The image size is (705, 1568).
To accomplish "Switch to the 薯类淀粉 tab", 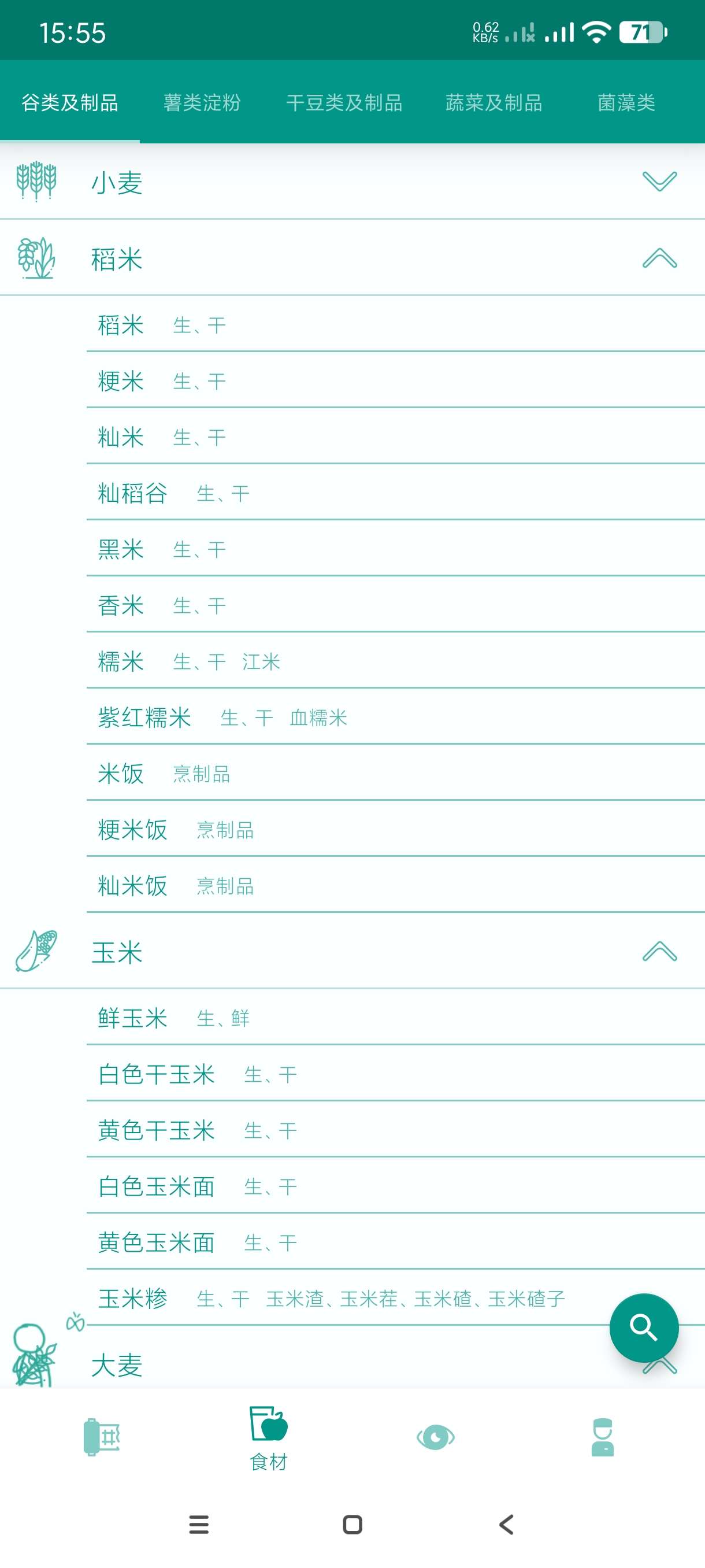I will click(202, 103).
